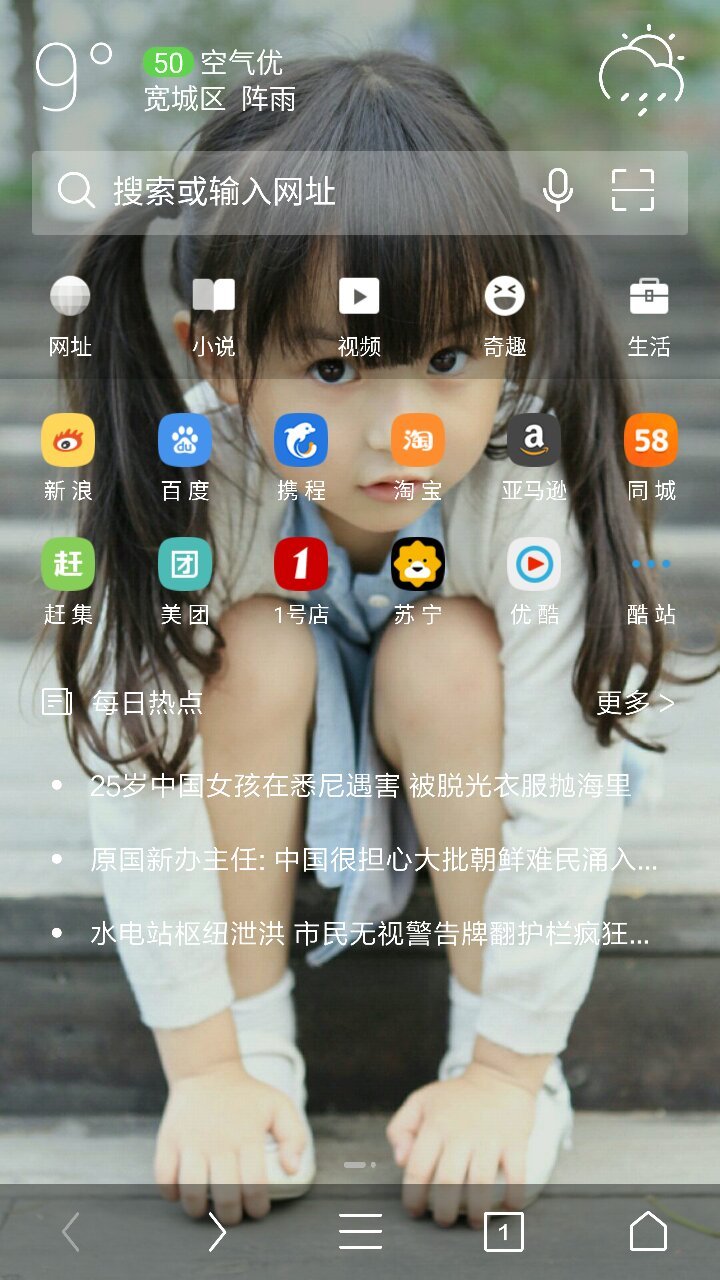This screenshot has height=1280, width=720.
Task: Tap 更多 for more daily hot news
Action: pos(635,703)
